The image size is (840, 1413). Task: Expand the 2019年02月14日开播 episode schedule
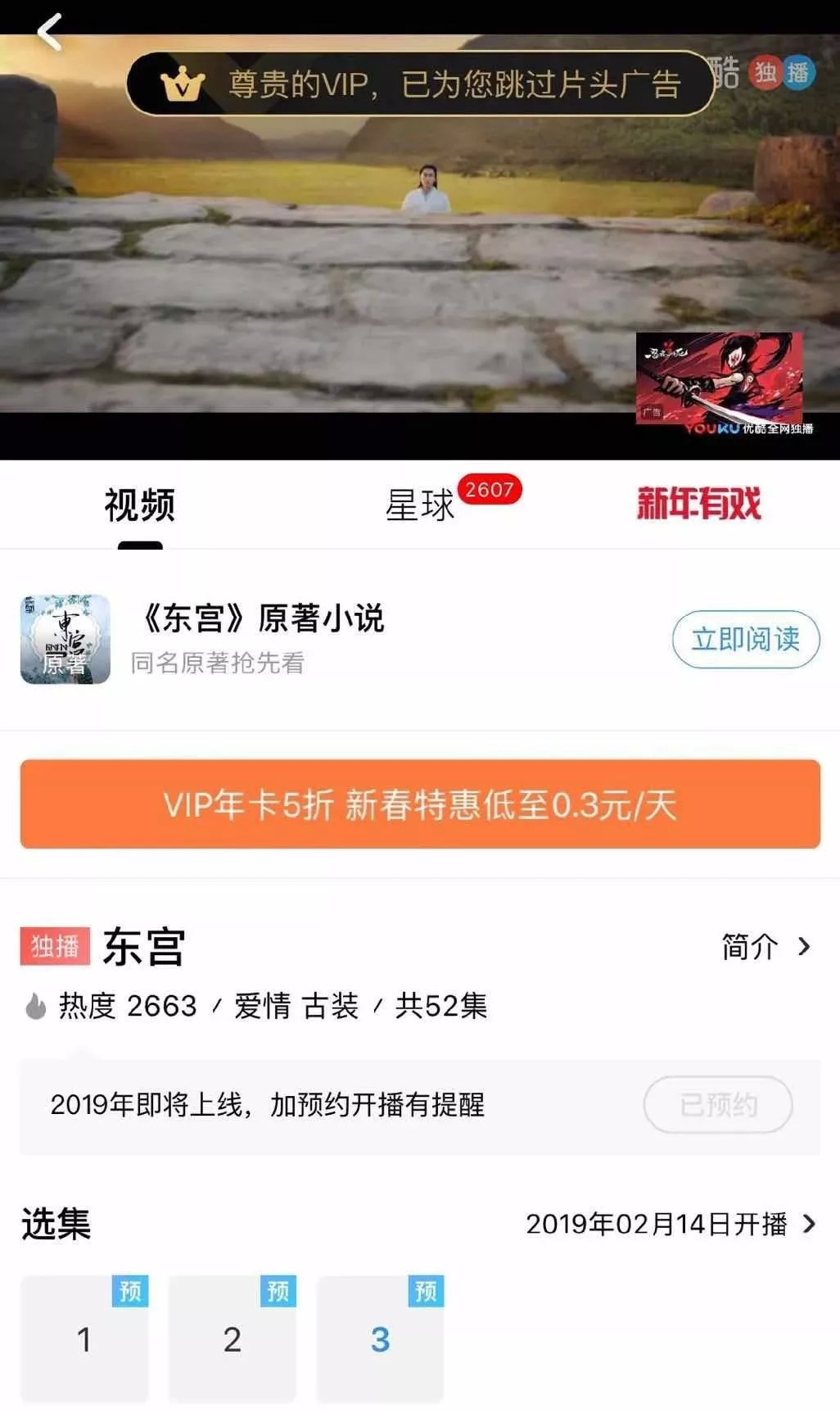tap(670, 1224)
